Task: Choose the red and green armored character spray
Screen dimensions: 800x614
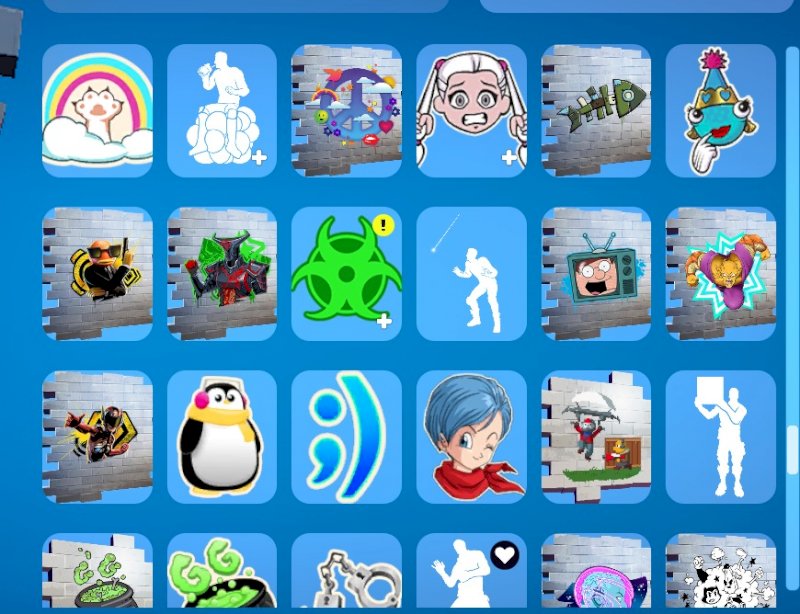Action: pos(222,273)
